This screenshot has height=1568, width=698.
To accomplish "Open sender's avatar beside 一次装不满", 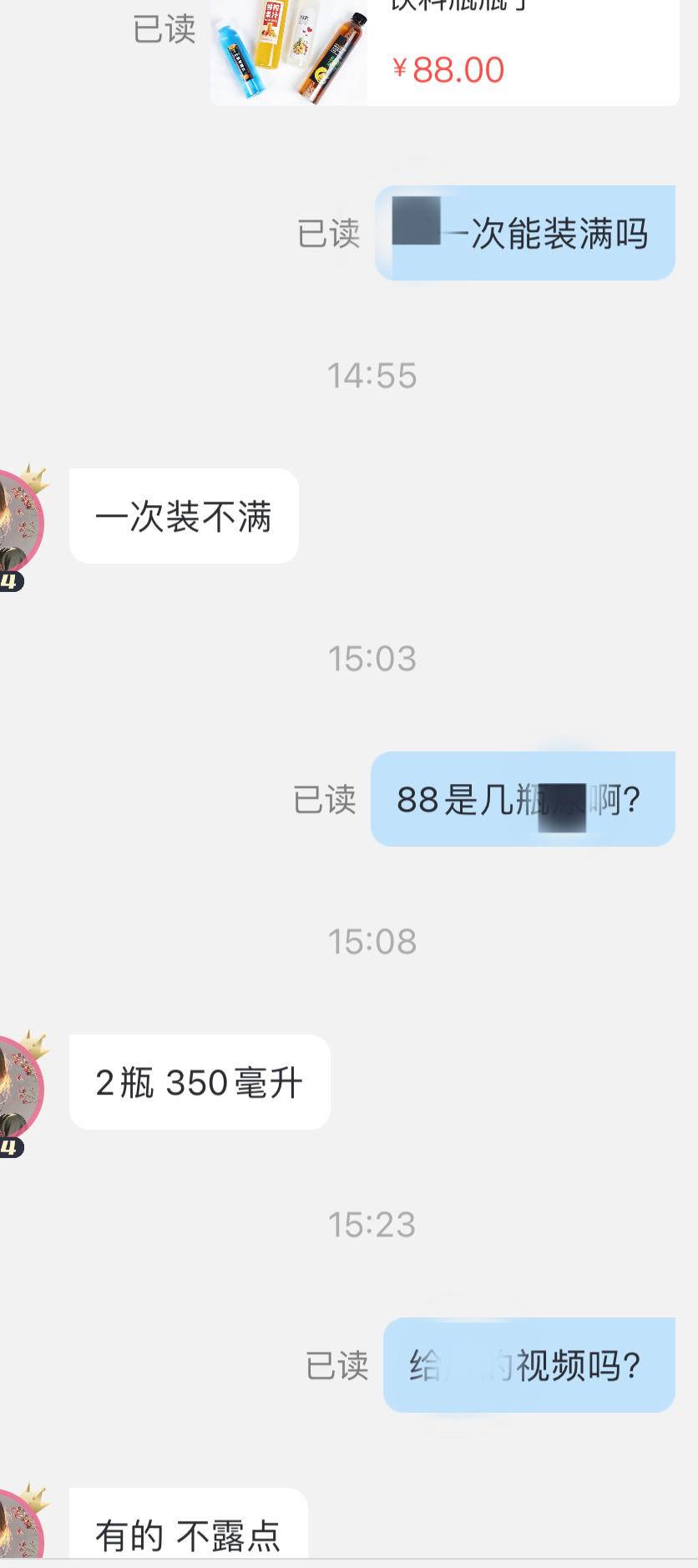I will point(21,524).
